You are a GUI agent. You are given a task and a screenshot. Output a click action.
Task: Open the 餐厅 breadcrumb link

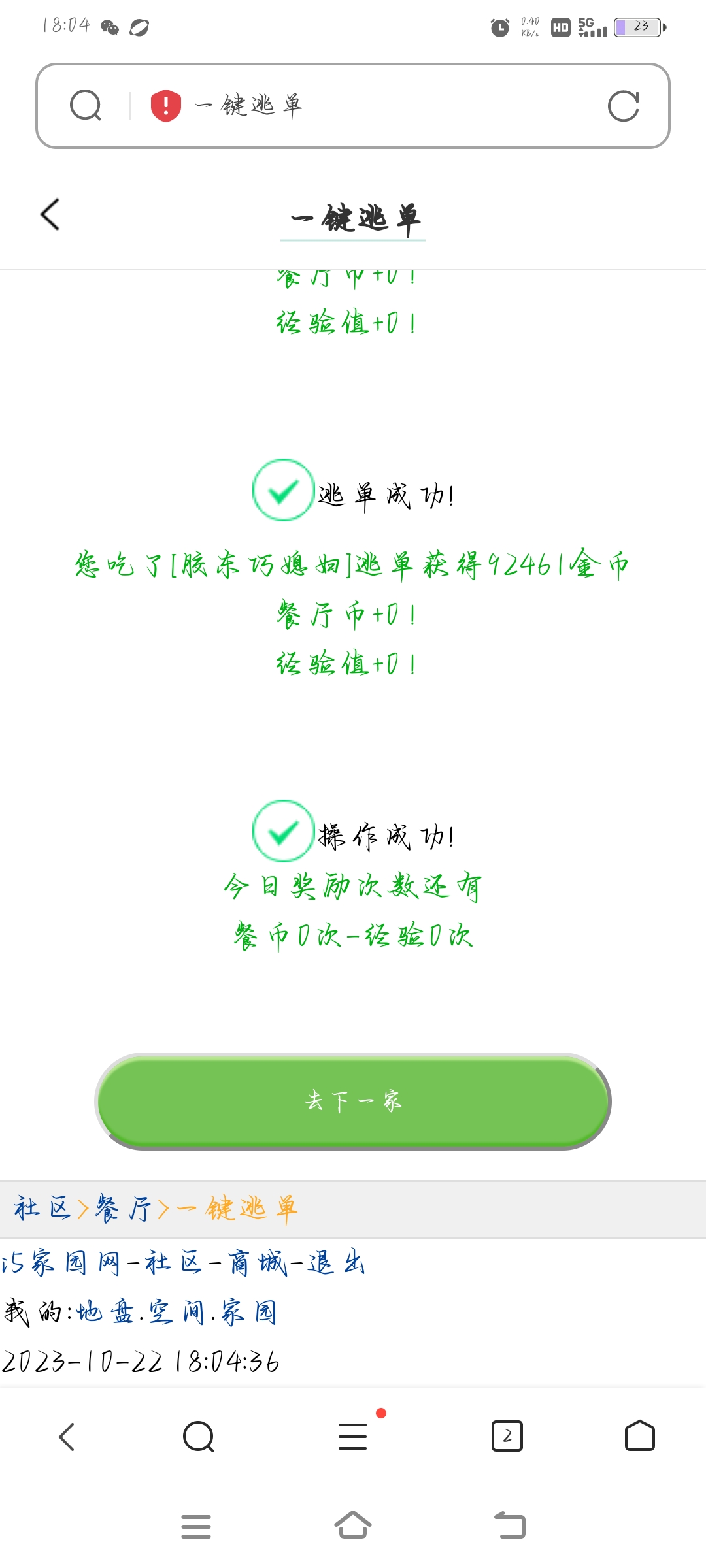tap(121, 1209)
